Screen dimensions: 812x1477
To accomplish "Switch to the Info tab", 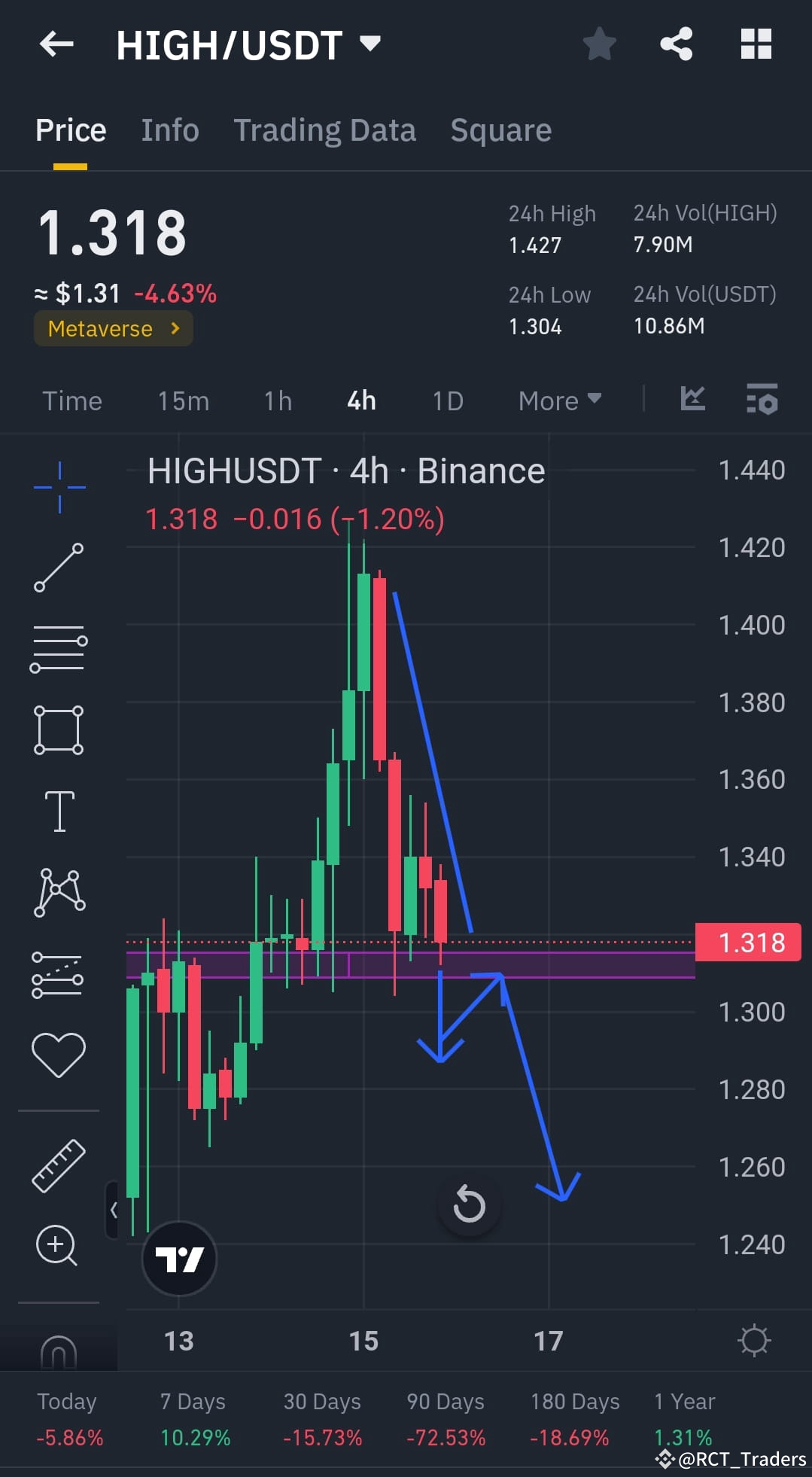I will pos(169,129).
